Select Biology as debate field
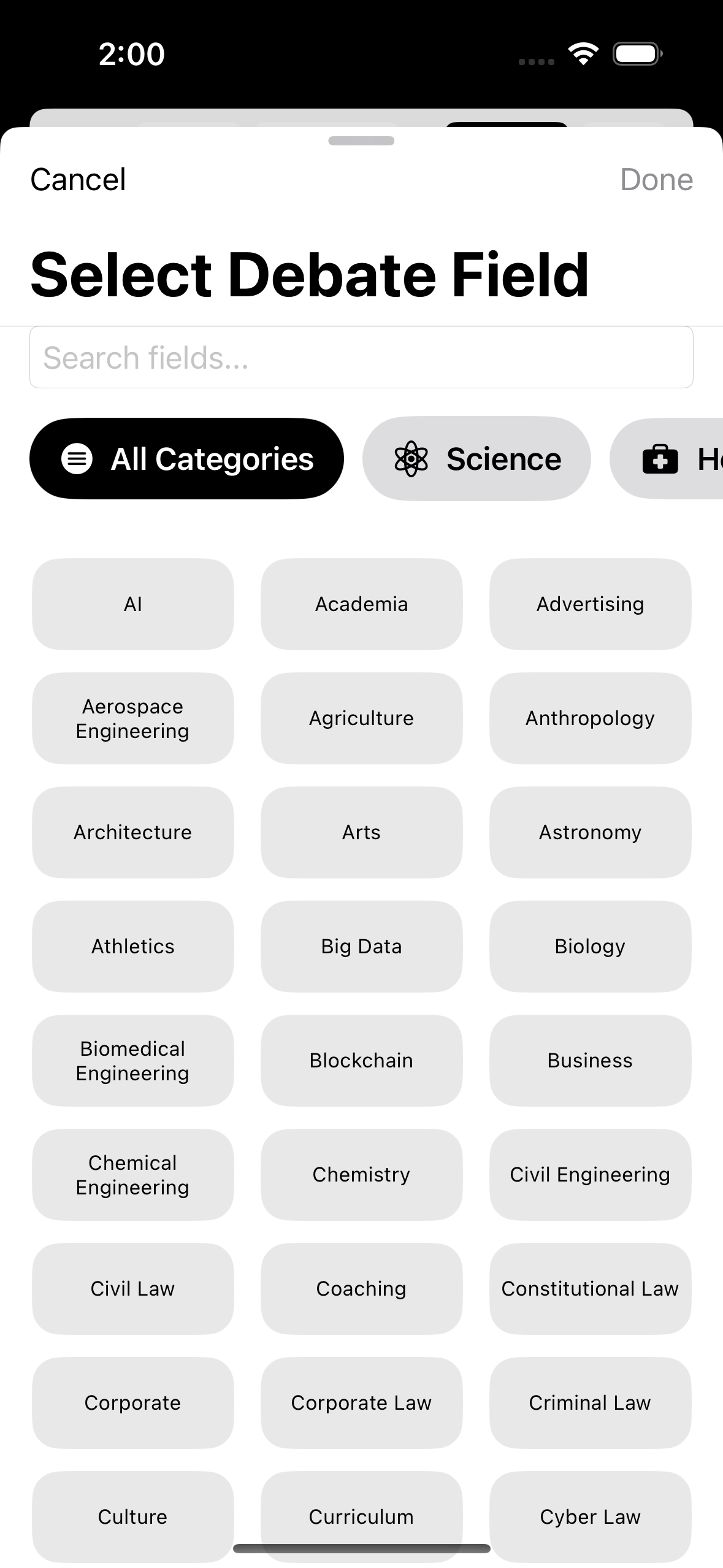 (x=590, y=947)
